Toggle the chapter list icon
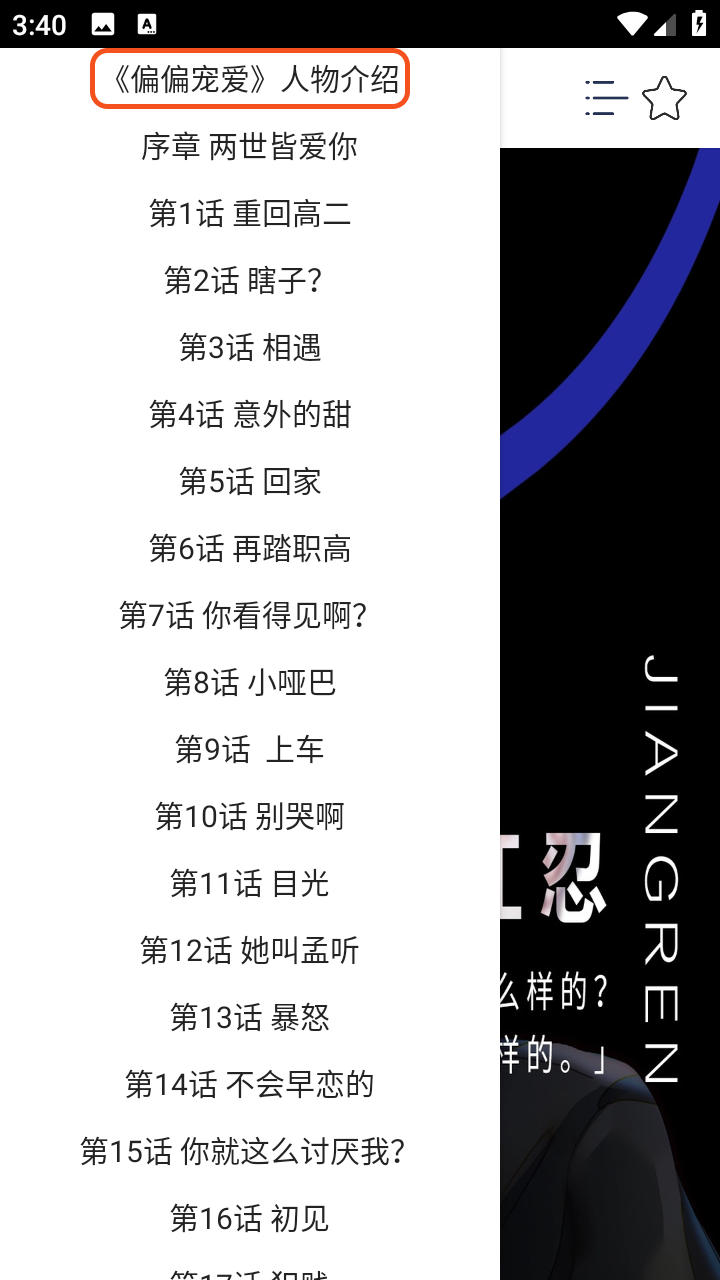 click(x=606, y=98)
